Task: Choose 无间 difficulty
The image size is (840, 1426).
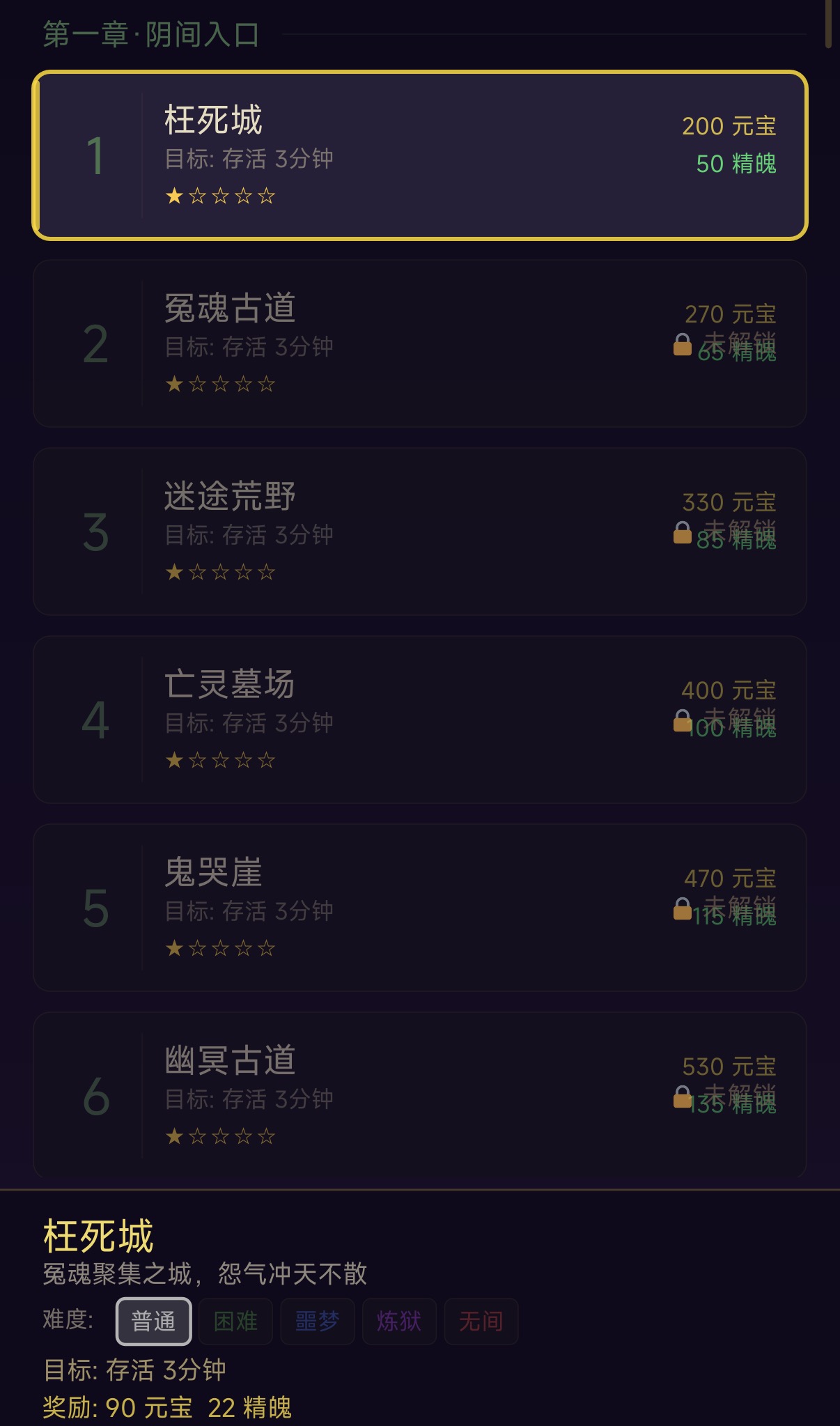Action: point(481,1321)
